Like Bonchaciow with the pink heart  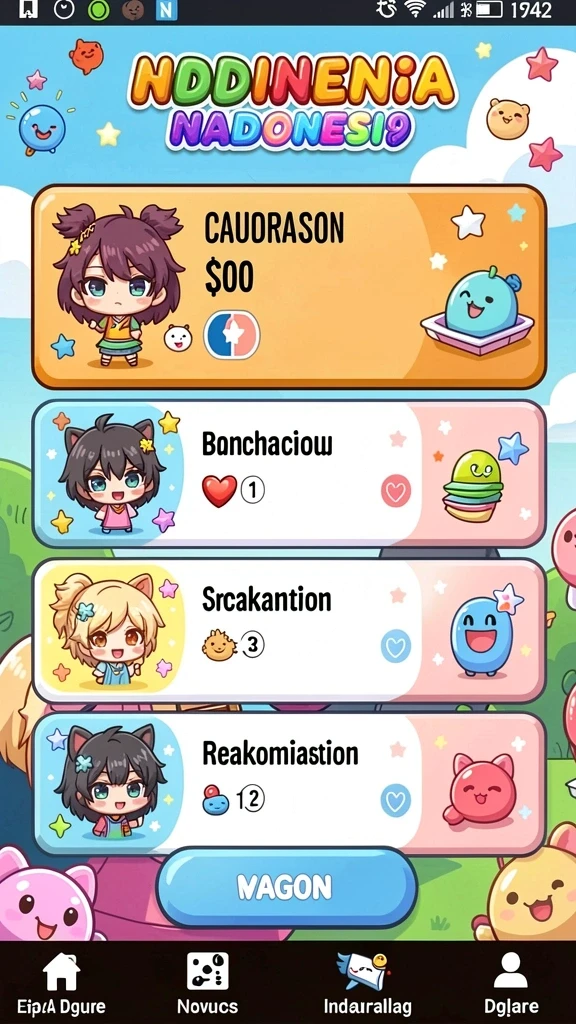[x=396, y=490]
